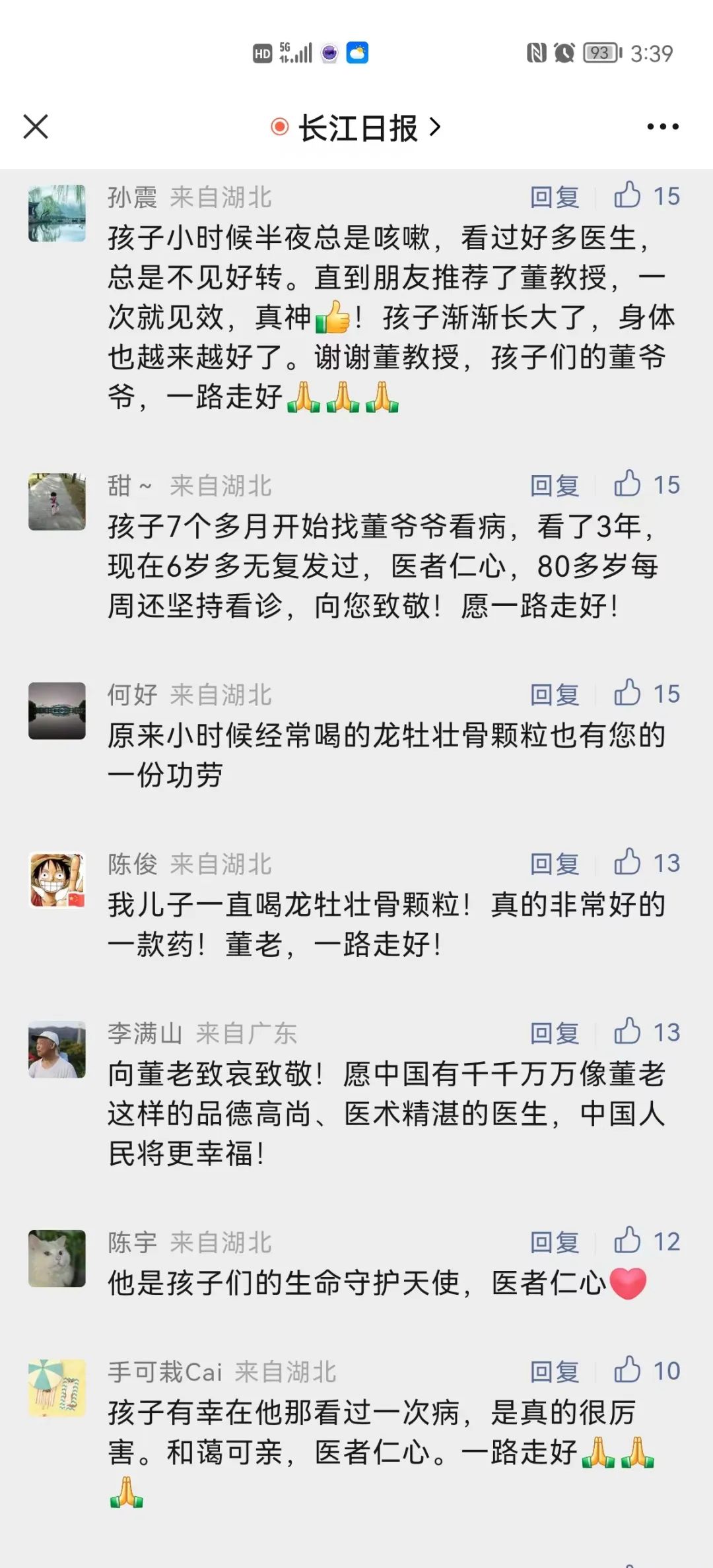The height and width of the screenshot is (1568, 713).
Task: Open the 长江日报 account title link
Action: tap(357, 127)
